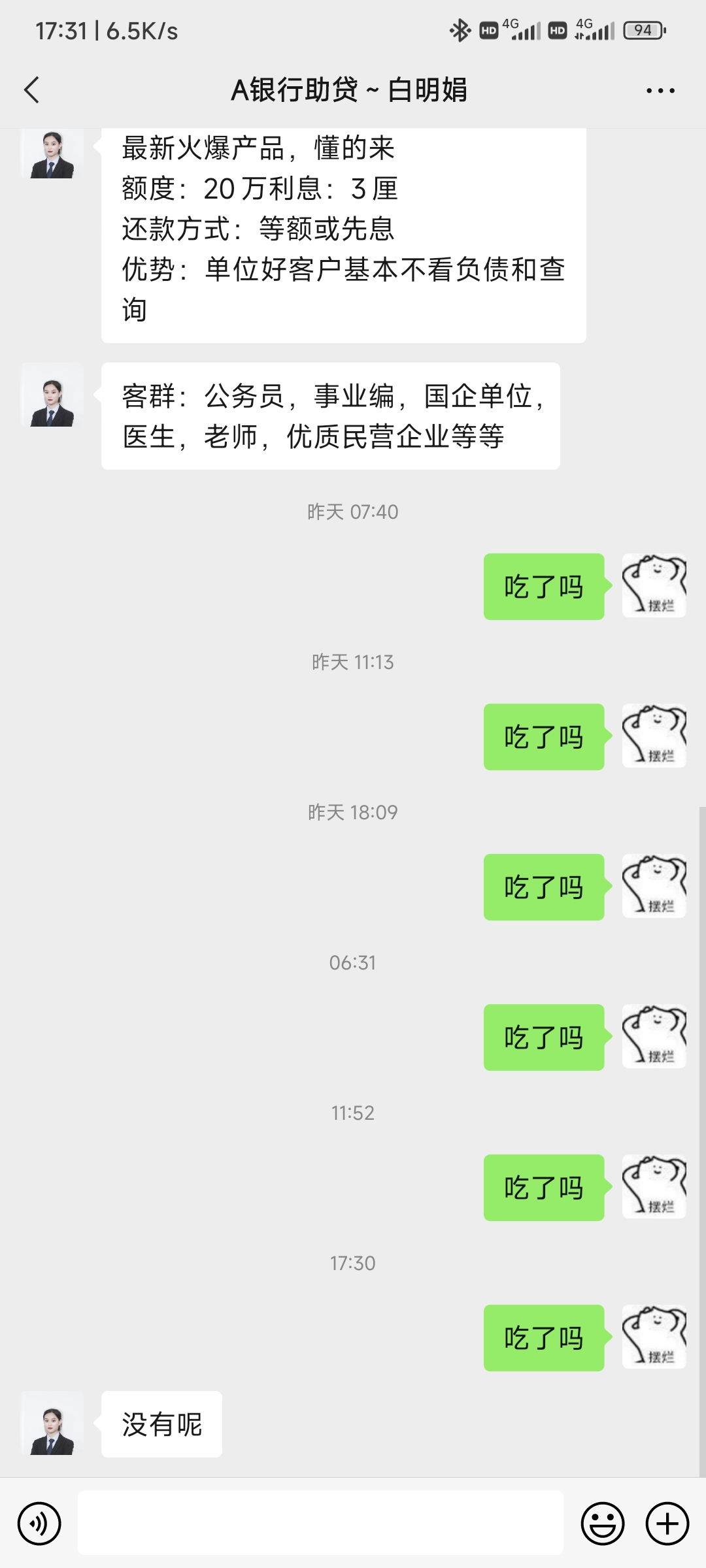Screen dimensions: 706x1568
Task: Focus the message text field
Action: click(x=320, y=1524)
